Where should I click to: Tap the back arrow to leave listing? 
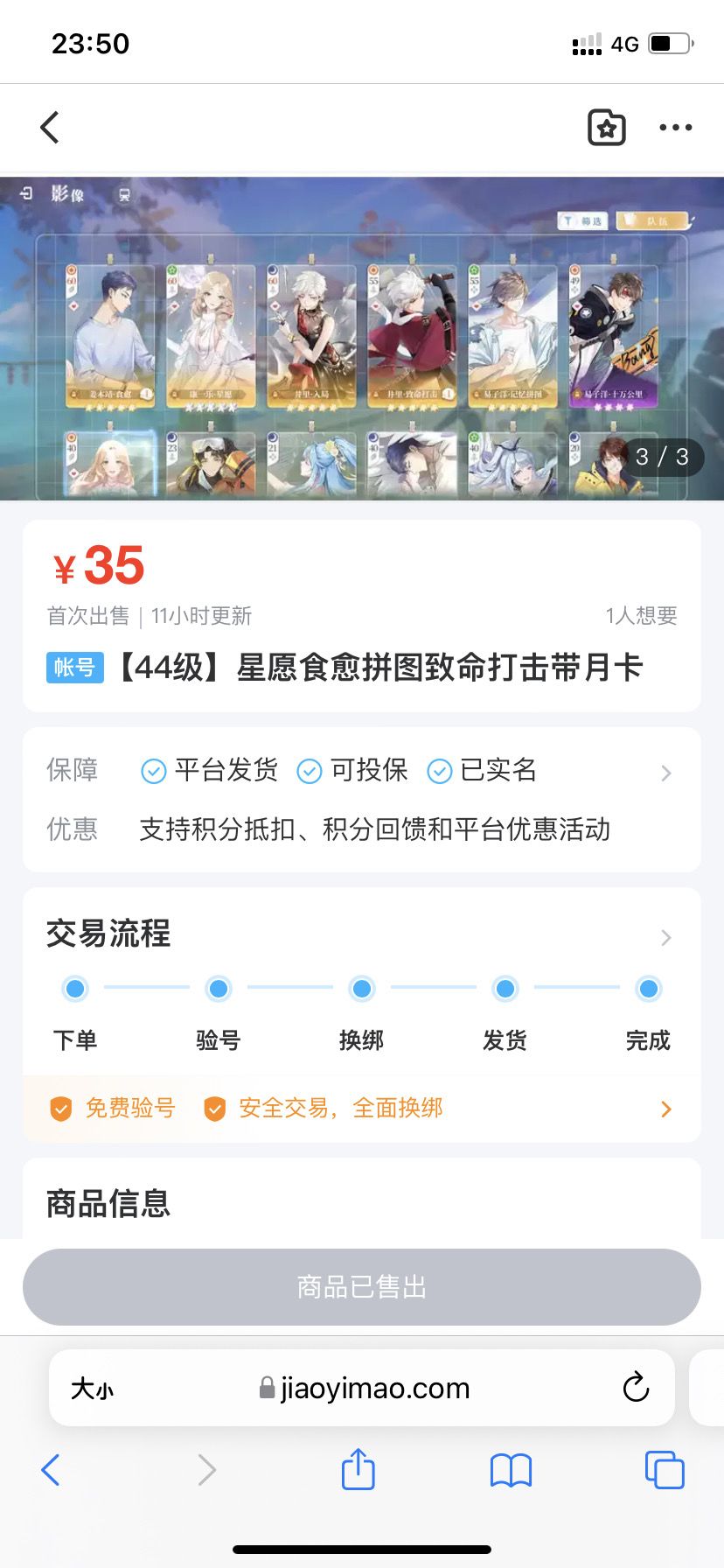tap(49, 127)
